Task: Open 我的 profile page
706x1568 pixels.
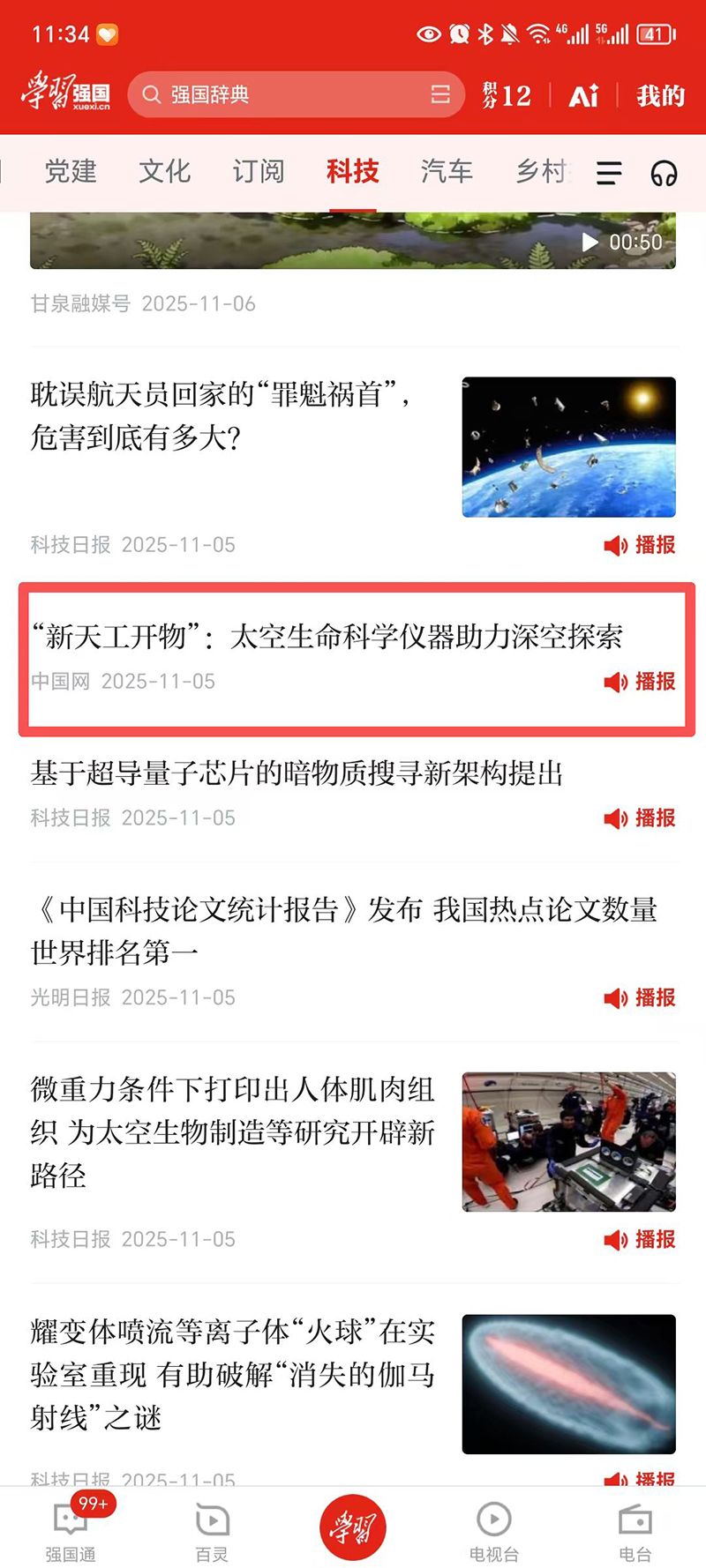Action: [x=660, y=95]
